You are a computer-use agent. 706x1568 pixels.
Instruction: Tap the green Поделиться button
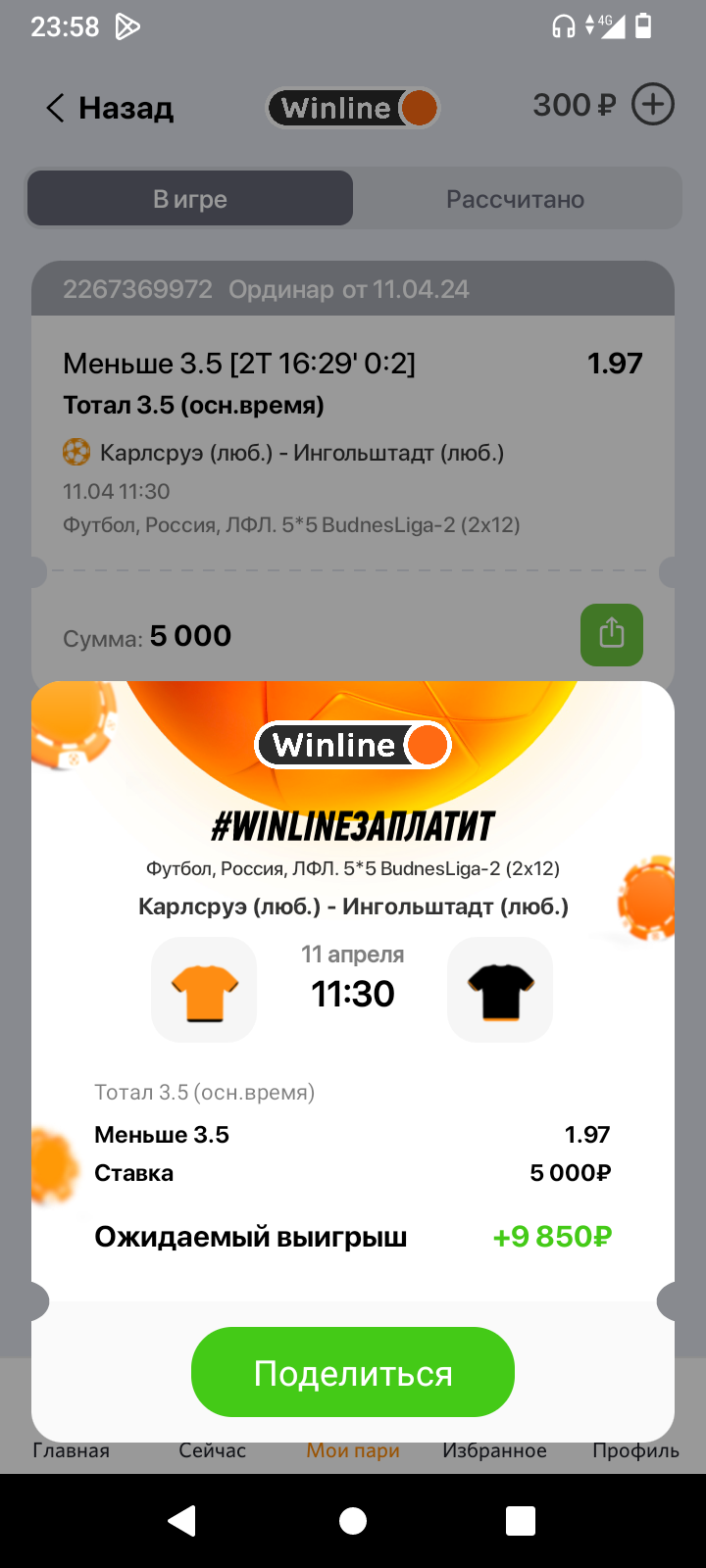(353, 1372)
